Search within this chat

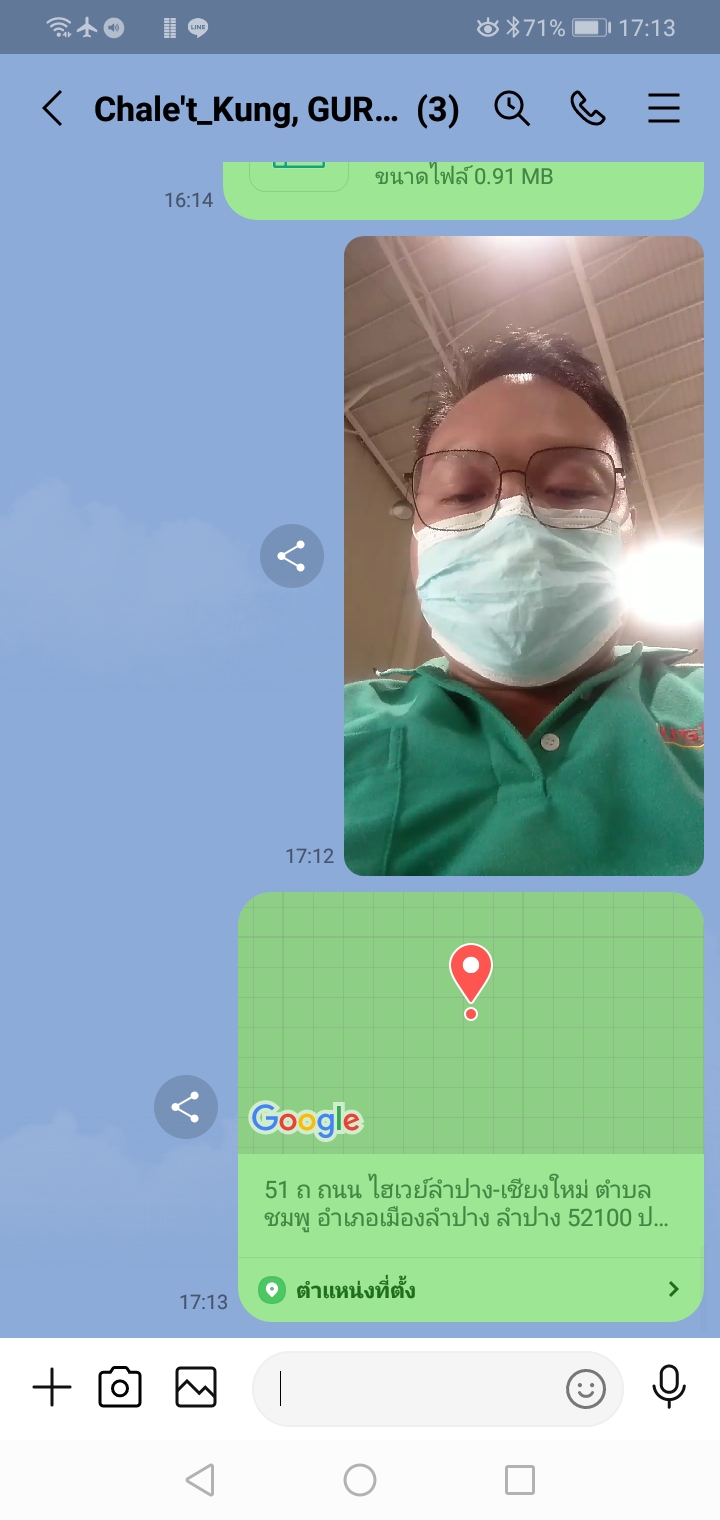(512, 108)
